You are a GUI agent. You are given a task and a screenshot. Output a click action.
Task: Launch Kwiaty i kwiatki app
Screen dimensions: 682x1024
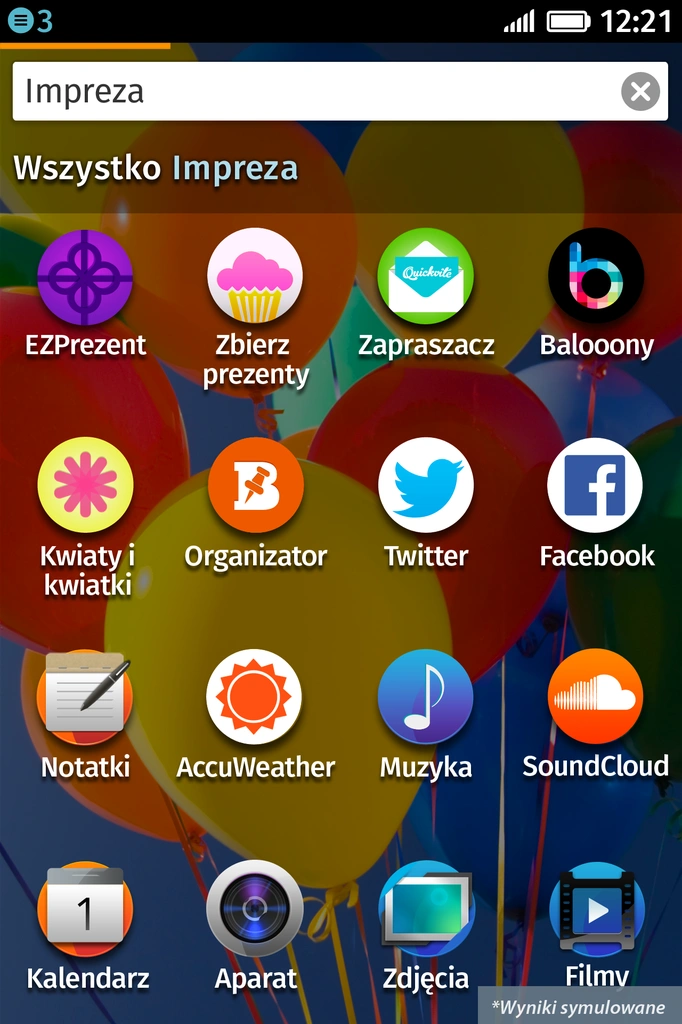click(x=85, y=486)
